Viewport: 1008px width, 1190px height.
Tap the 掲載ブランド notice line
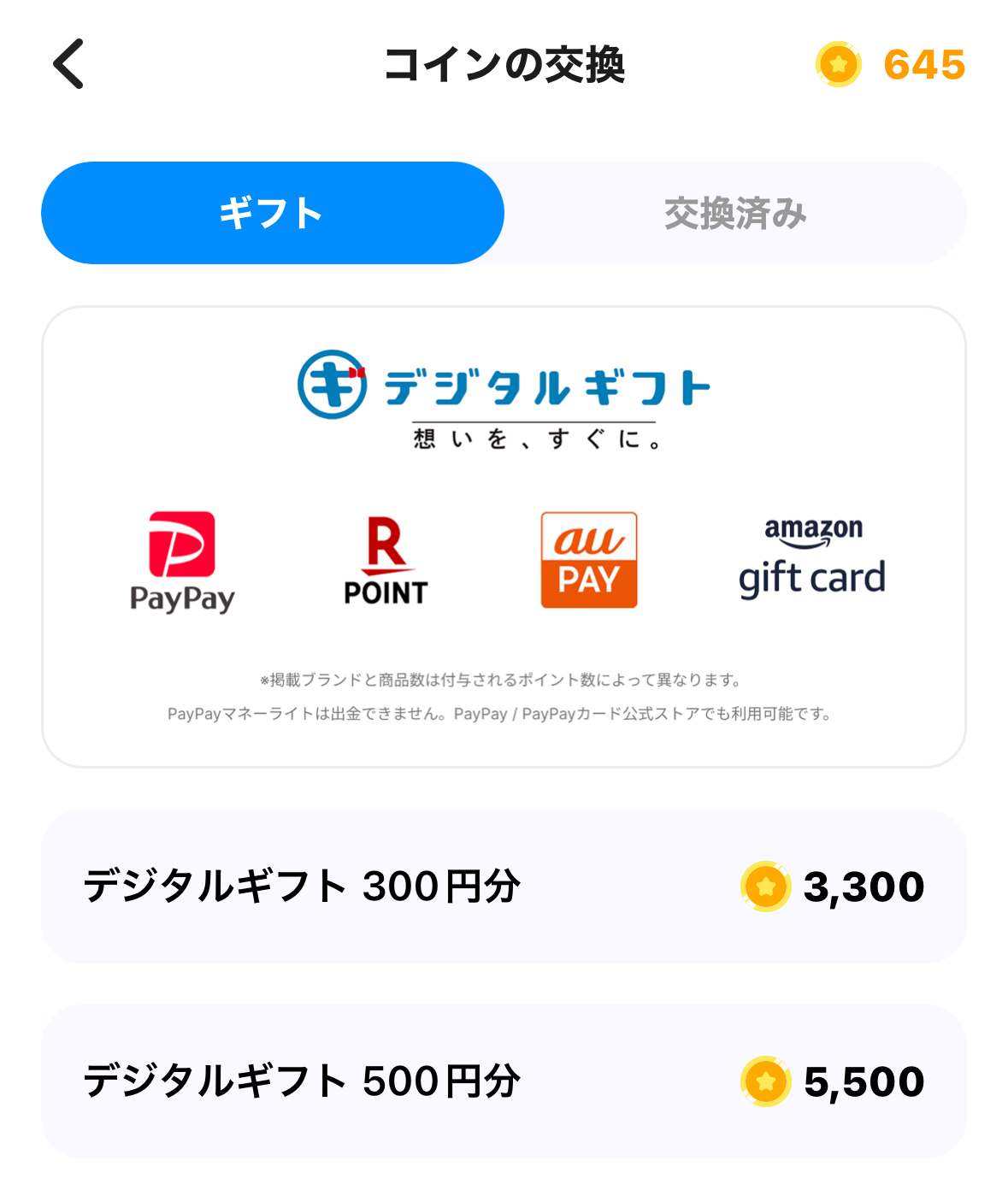503,681
